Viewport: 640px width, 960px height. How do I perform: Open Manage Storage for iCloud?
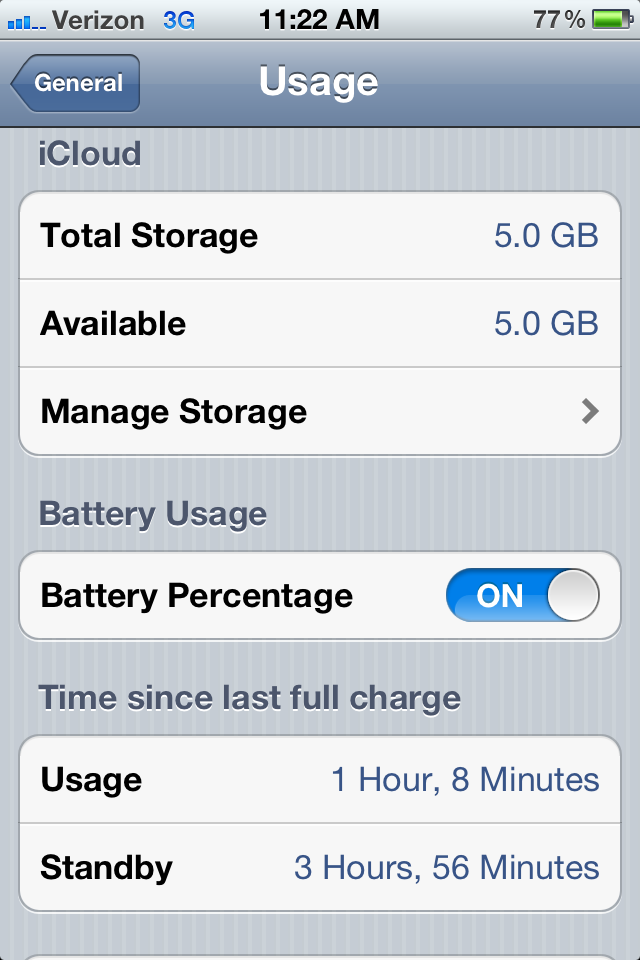(320, 412)
